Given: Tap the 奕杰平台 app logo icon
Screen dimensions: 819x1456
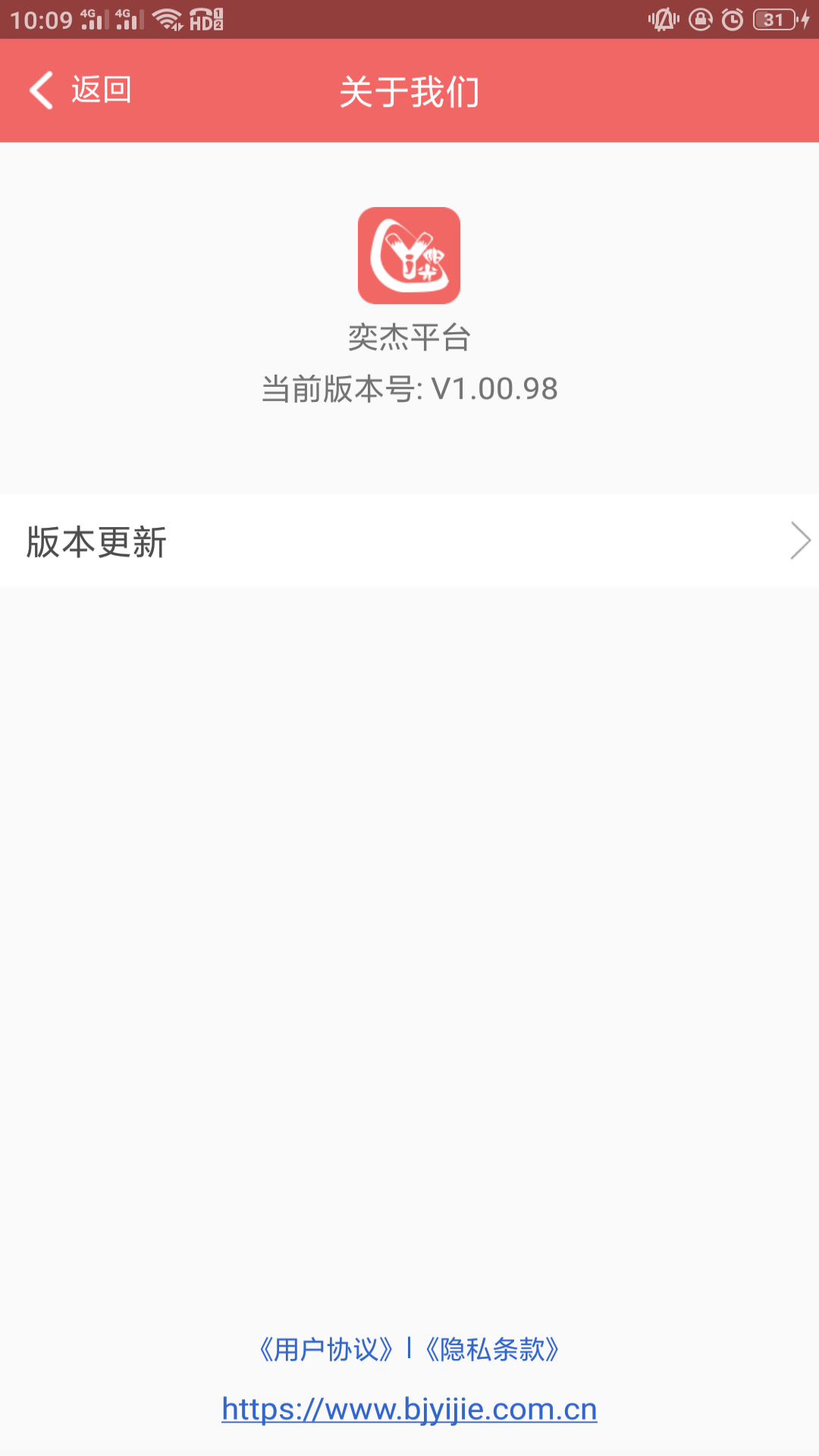Looking at the screenshot, I should (409, 256).
